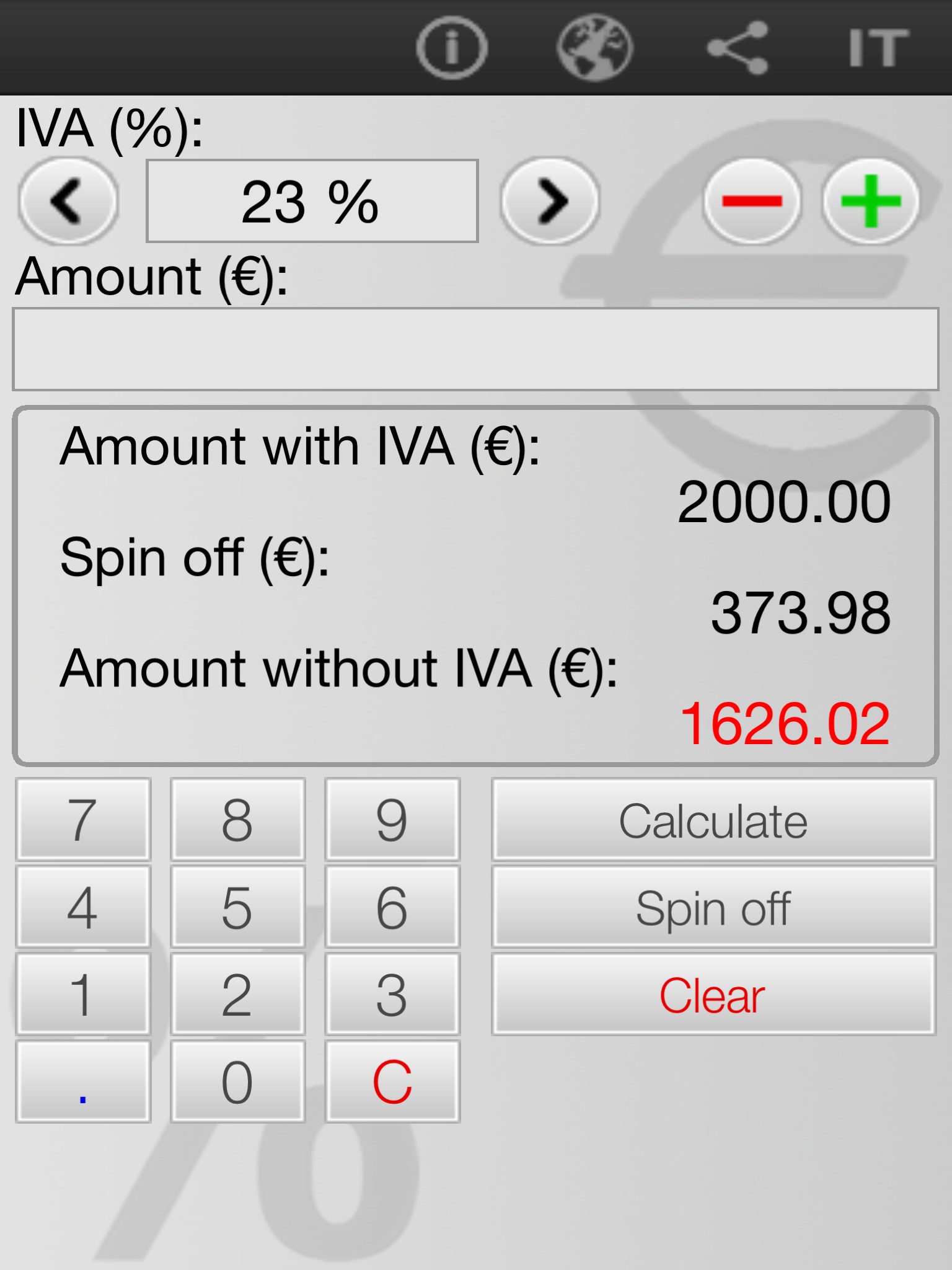The width and height of the screenshot is (952, 1270).
Task: Select previous IVA rate with left arrow
Action: (x=68, y=200)
